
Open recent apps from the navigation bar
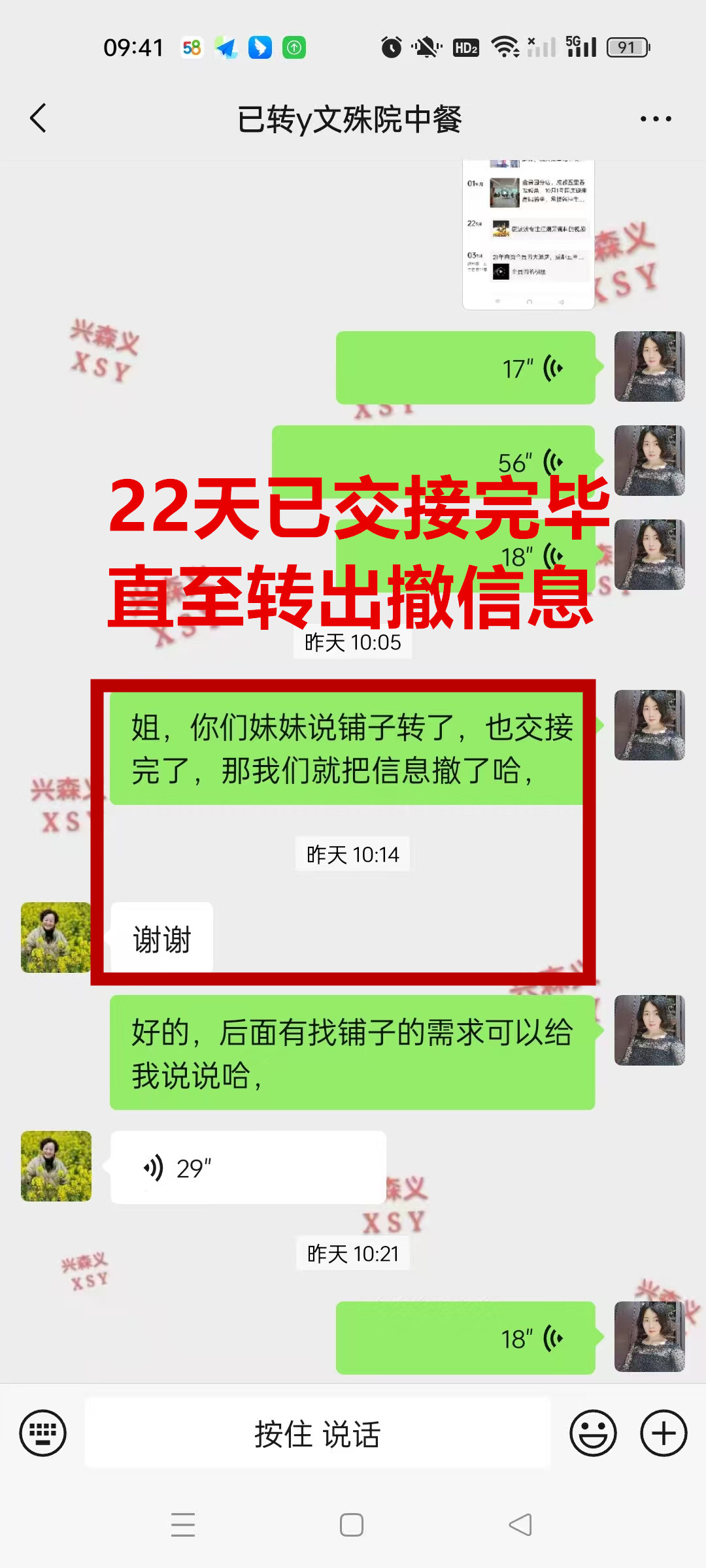[183, 1525]
